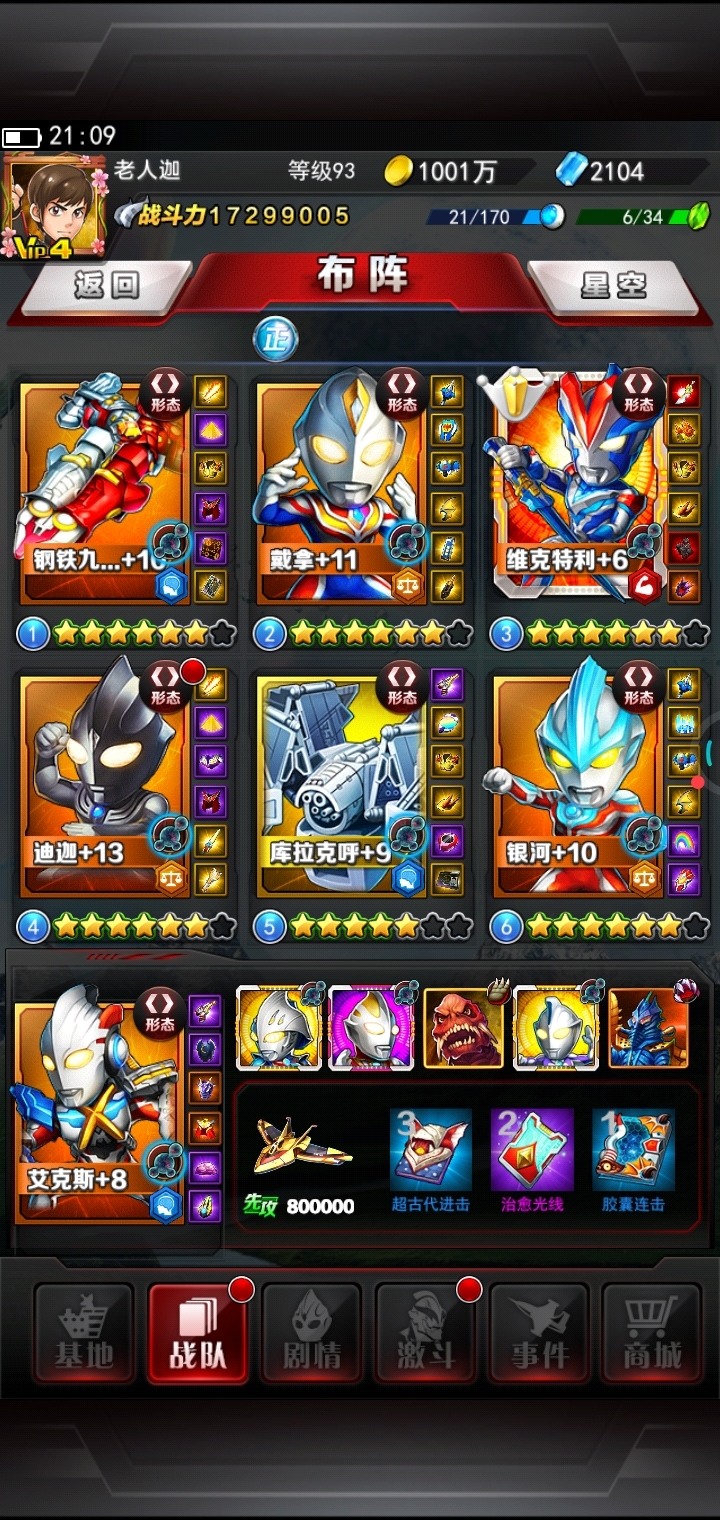Viewport: 720px width, 1520px height.
Task: Tap the blue 正 formation badge
Action: pos(275,340)
